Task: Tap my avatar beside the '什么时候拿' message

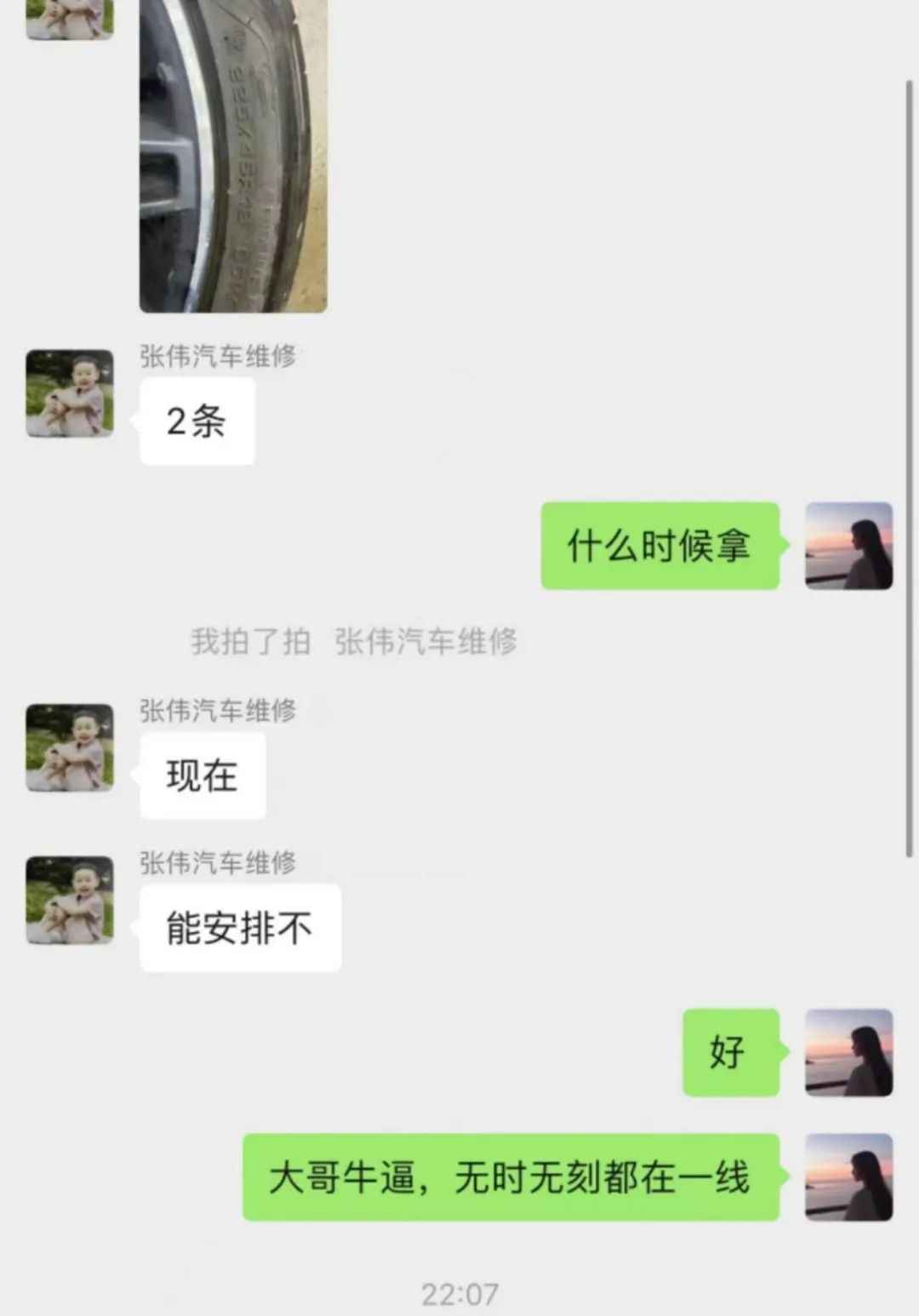Action: [848, 546]
